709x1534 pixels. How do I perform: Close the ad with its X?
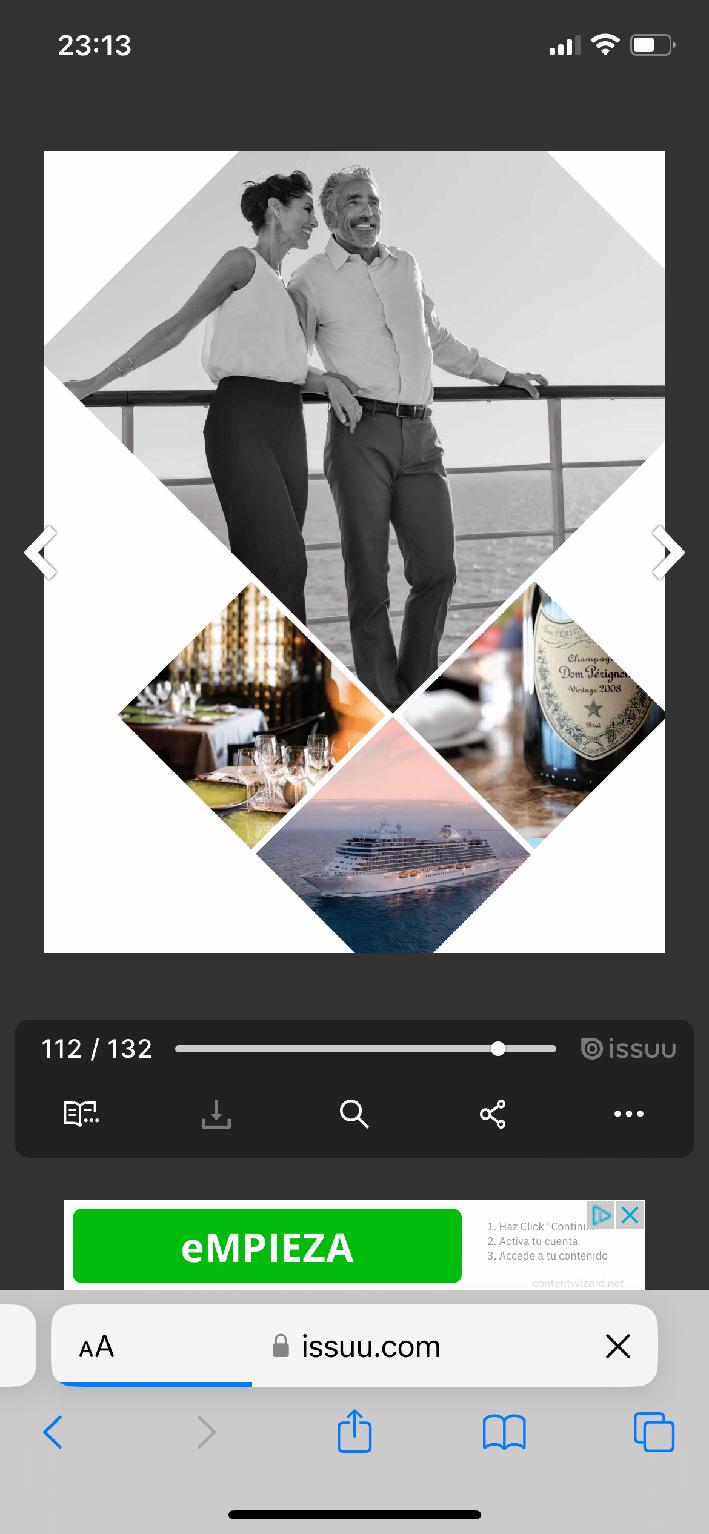click(629, 1215)
